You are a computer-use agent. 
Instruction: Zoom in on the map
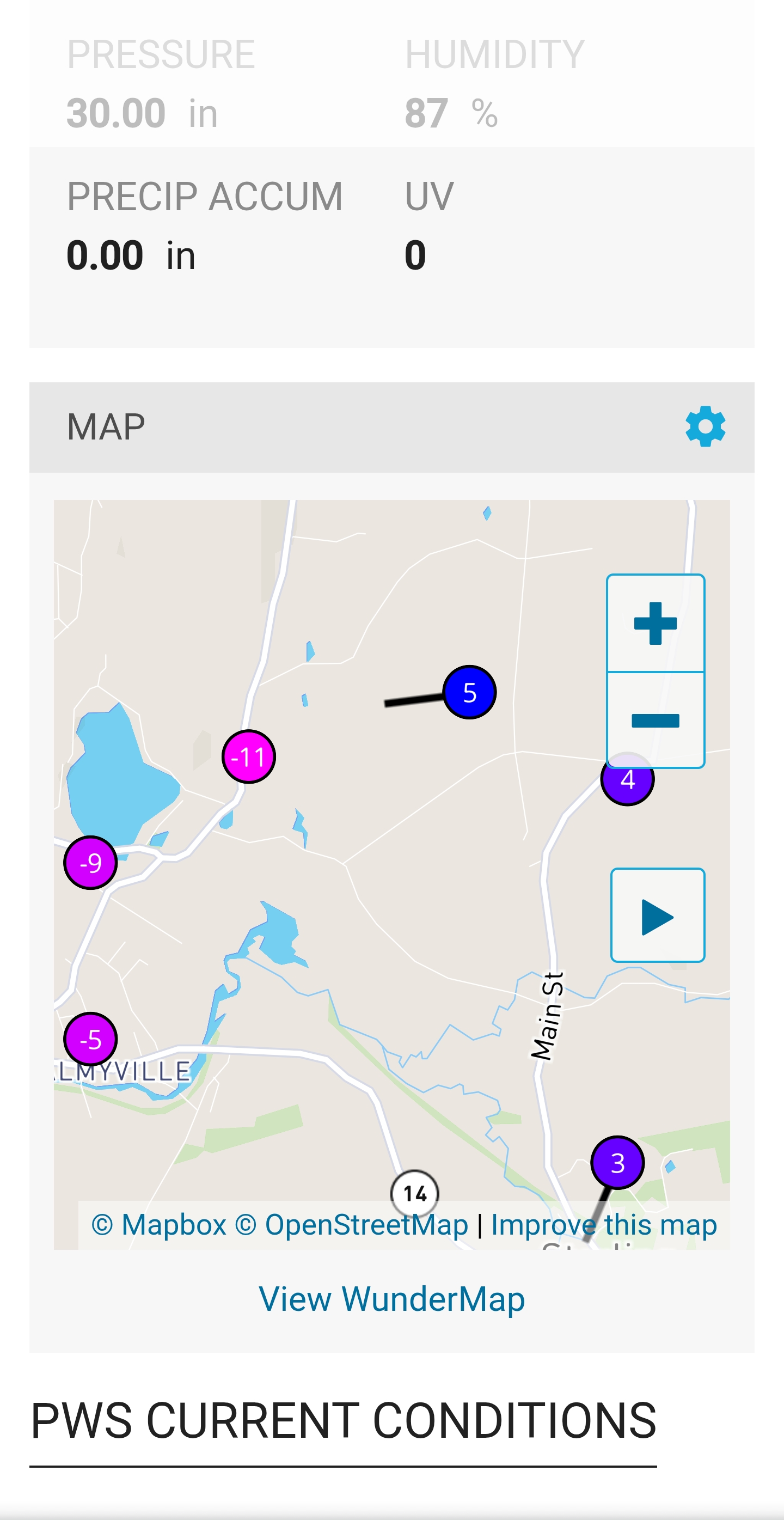[x=655, y=623]
